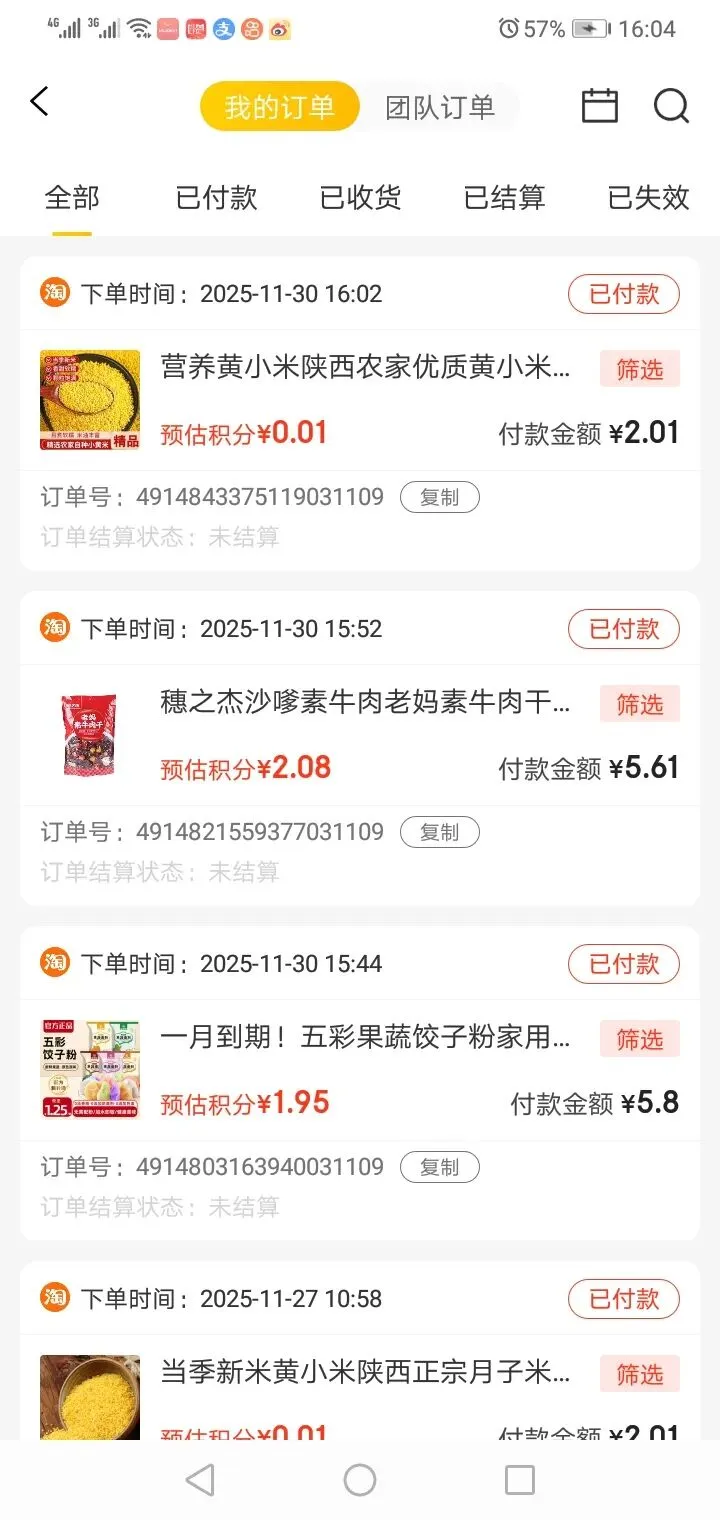Open recent apps from navigation bar
720x1520 pixels.
click(520, 1480)
